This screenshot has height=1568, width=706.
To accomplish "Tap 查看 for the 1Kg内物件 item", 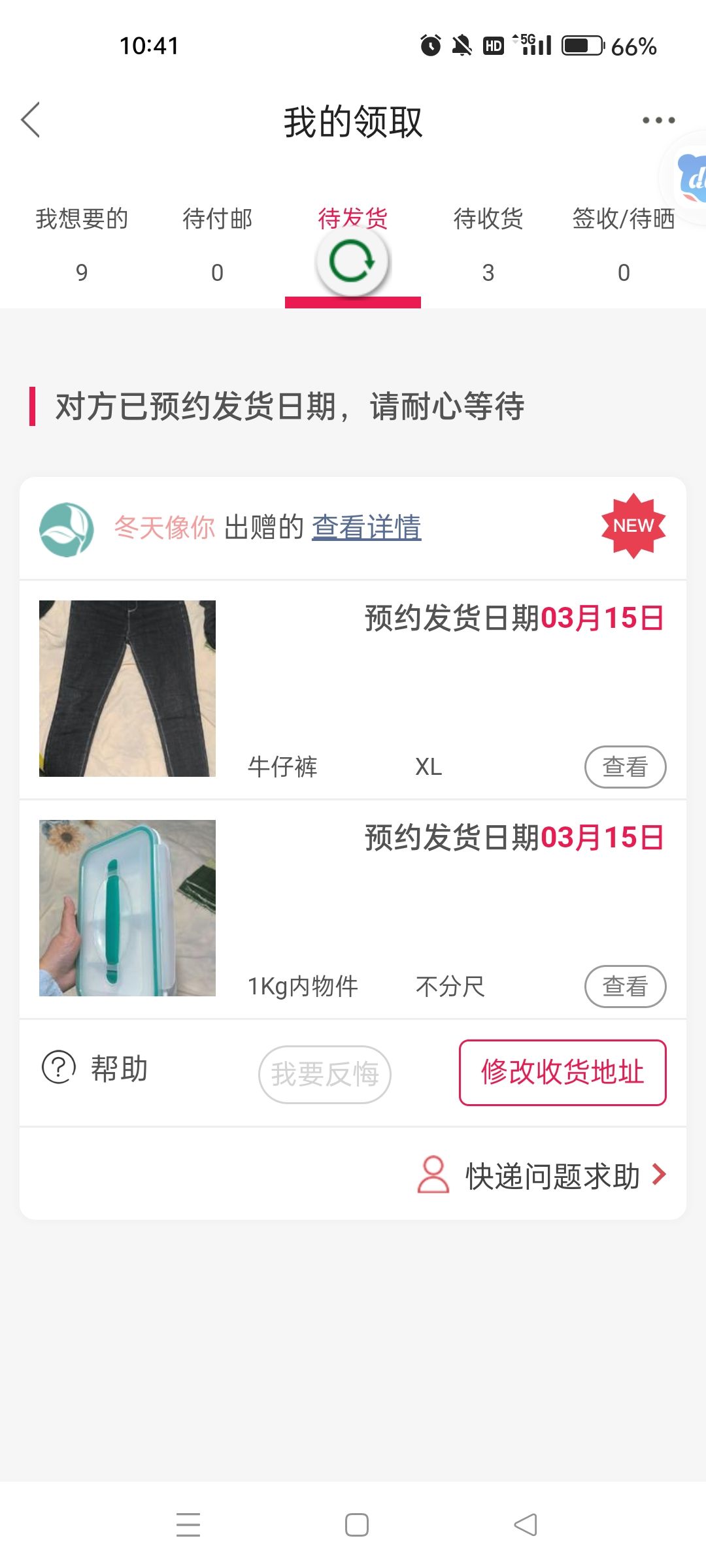I will 625,987.
